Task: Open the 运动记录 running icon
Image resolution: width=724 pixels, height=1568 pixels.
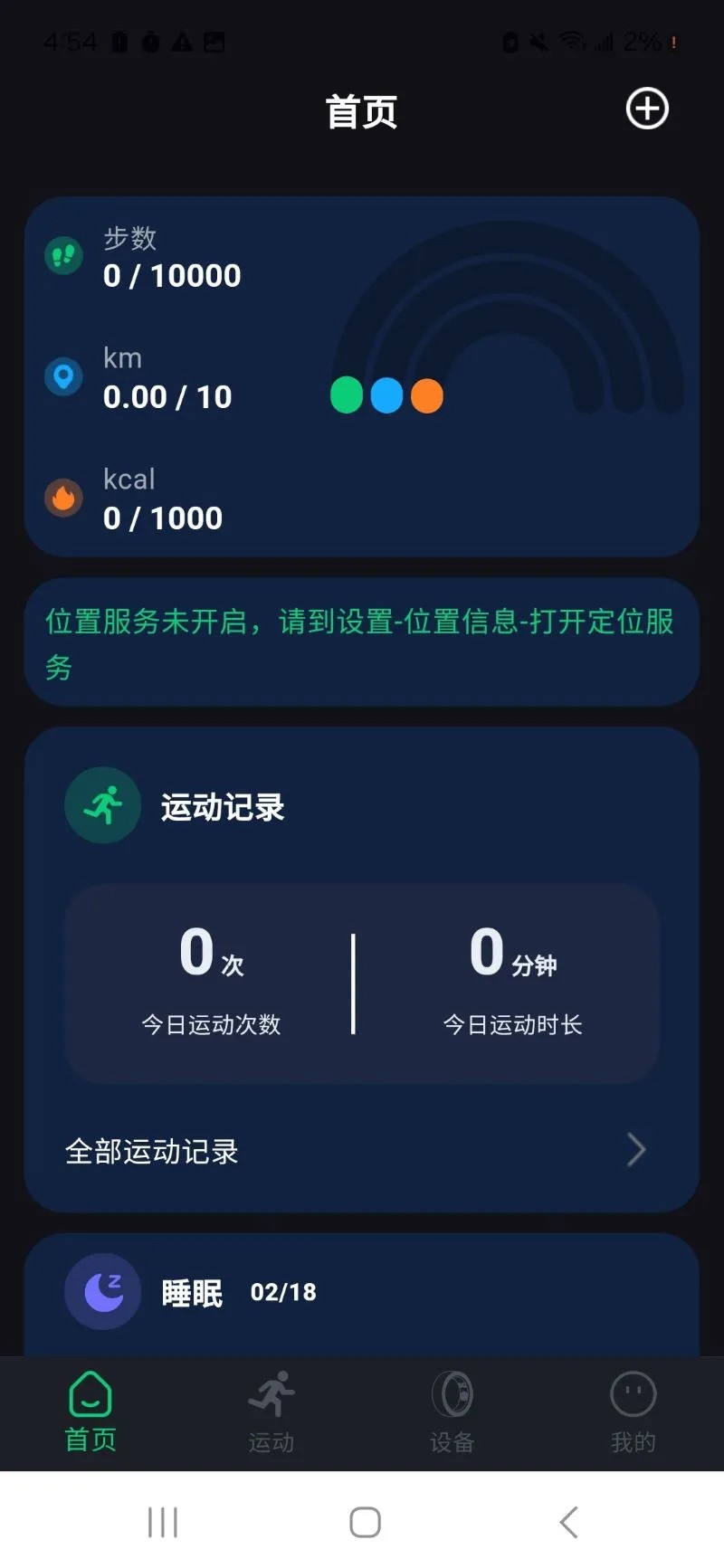Action: 102,804
